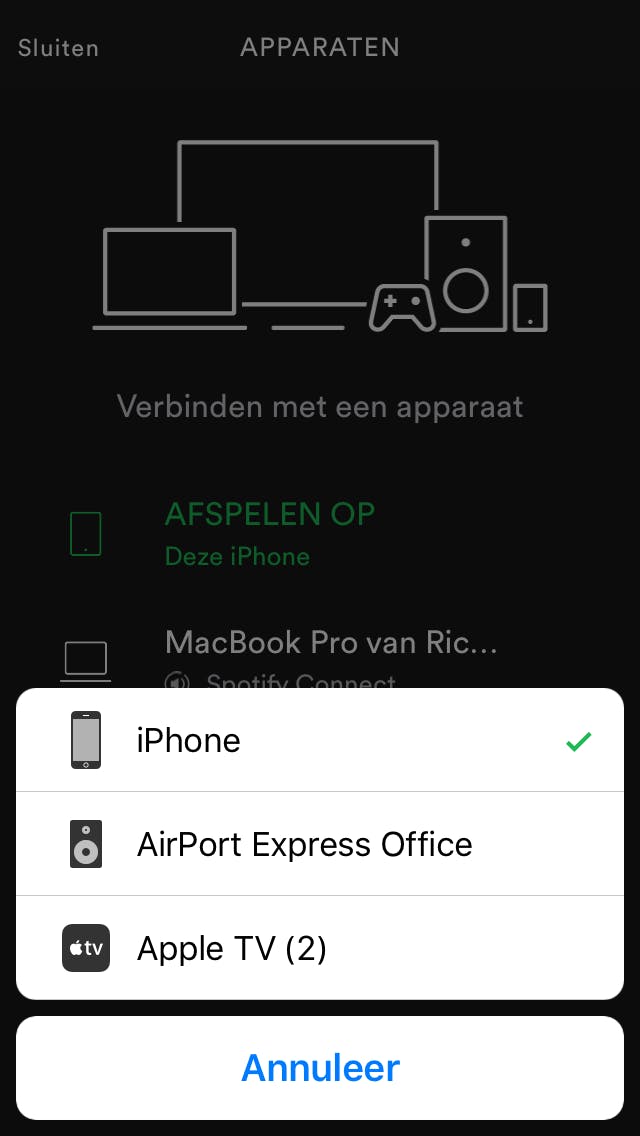This screenshot has width=640, height=1136.
Task: Select iPhone as audio output
Action: (x=320, y=741)
